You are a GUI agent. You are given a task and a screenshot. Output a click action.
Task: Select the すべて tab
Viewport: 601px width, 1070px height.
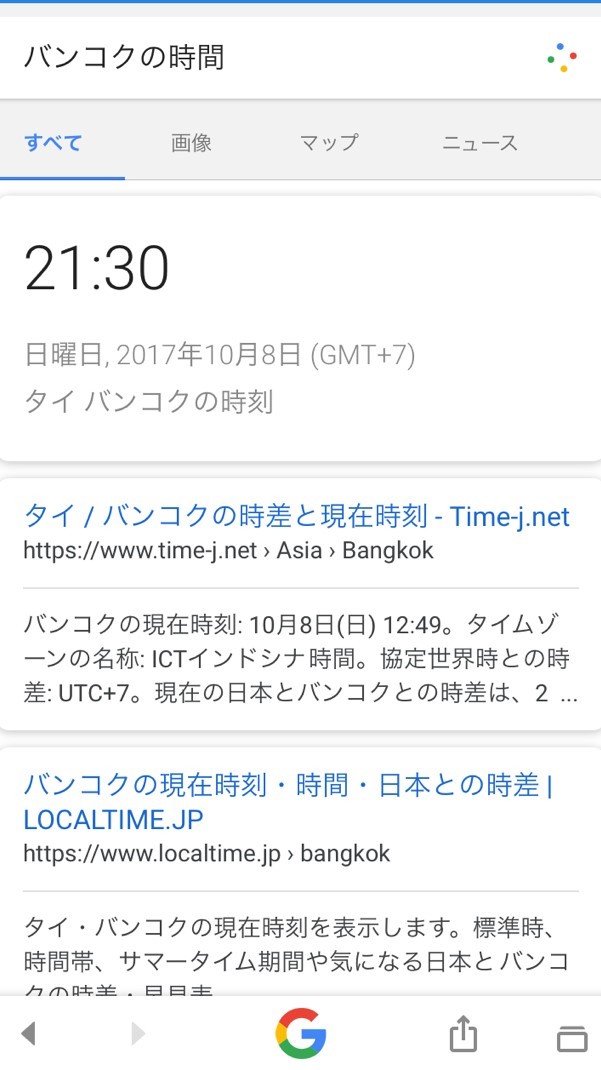click(x=54, y=143)
